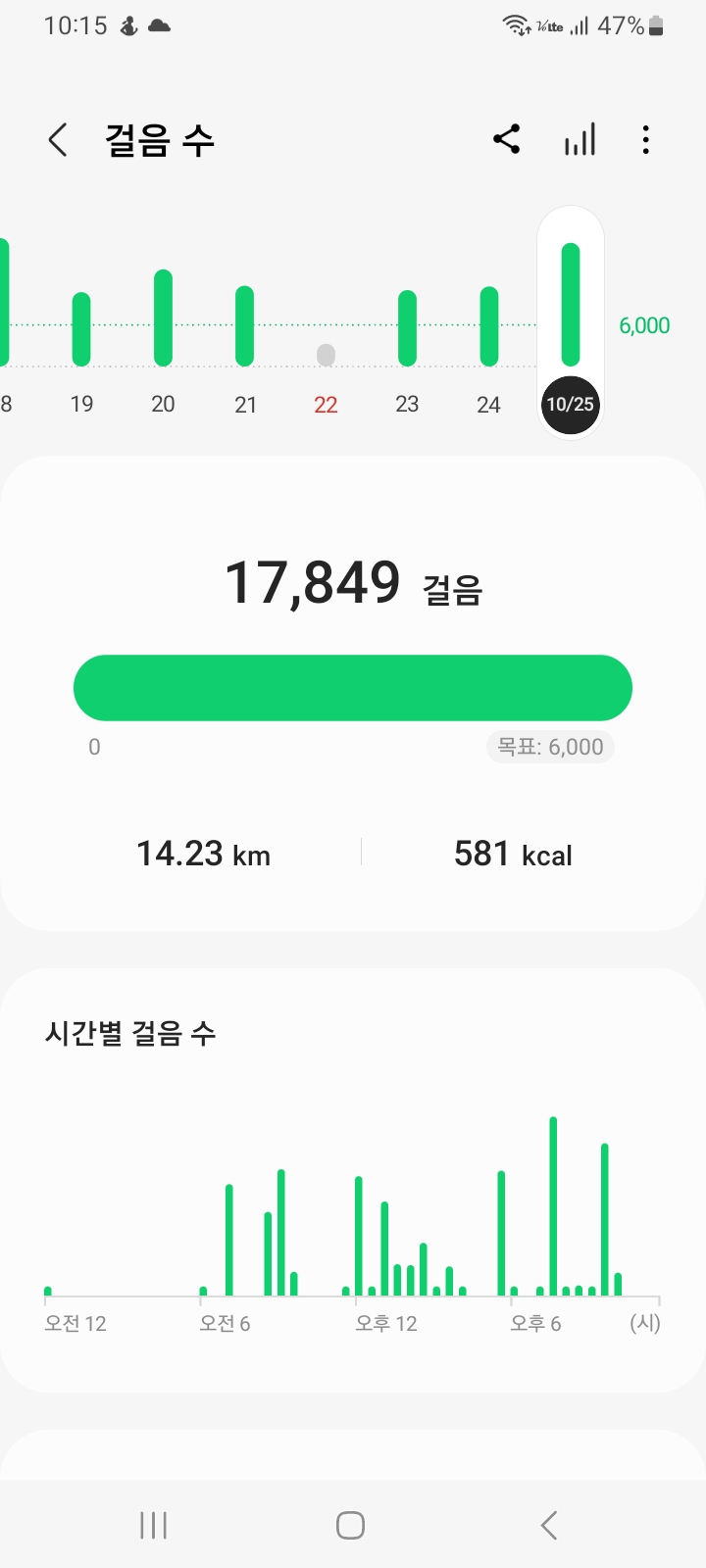Select the step bar for day 19

pyautogui.click(x=81, y=329)
